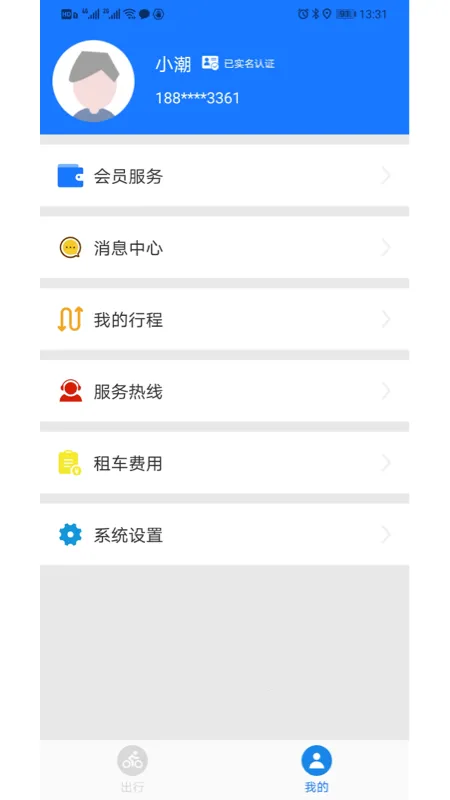Check 租车费用 rental fees
450x800 pixels.
pyautogui.click(x=224, y=463)
